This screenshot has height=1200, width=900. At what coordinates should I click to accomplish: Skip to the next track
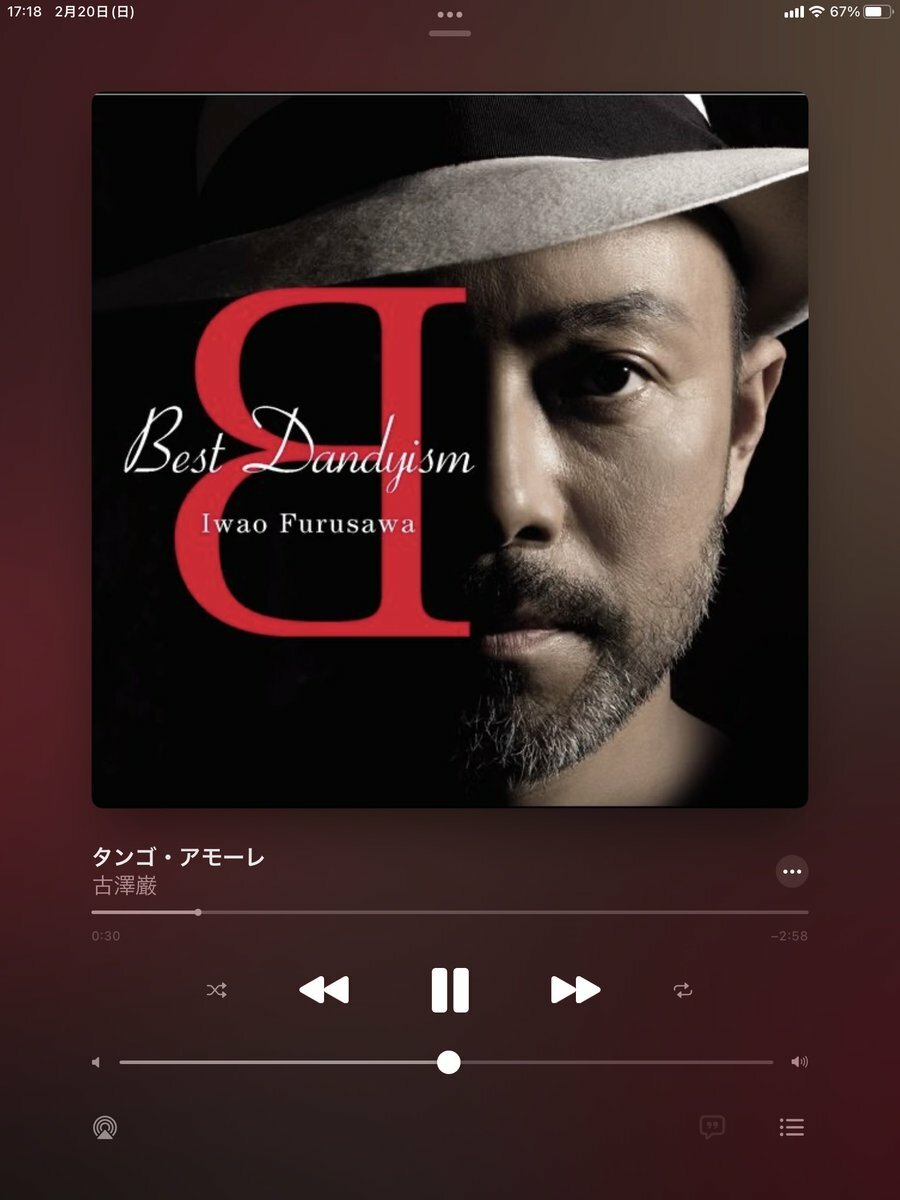pos(576,990)
